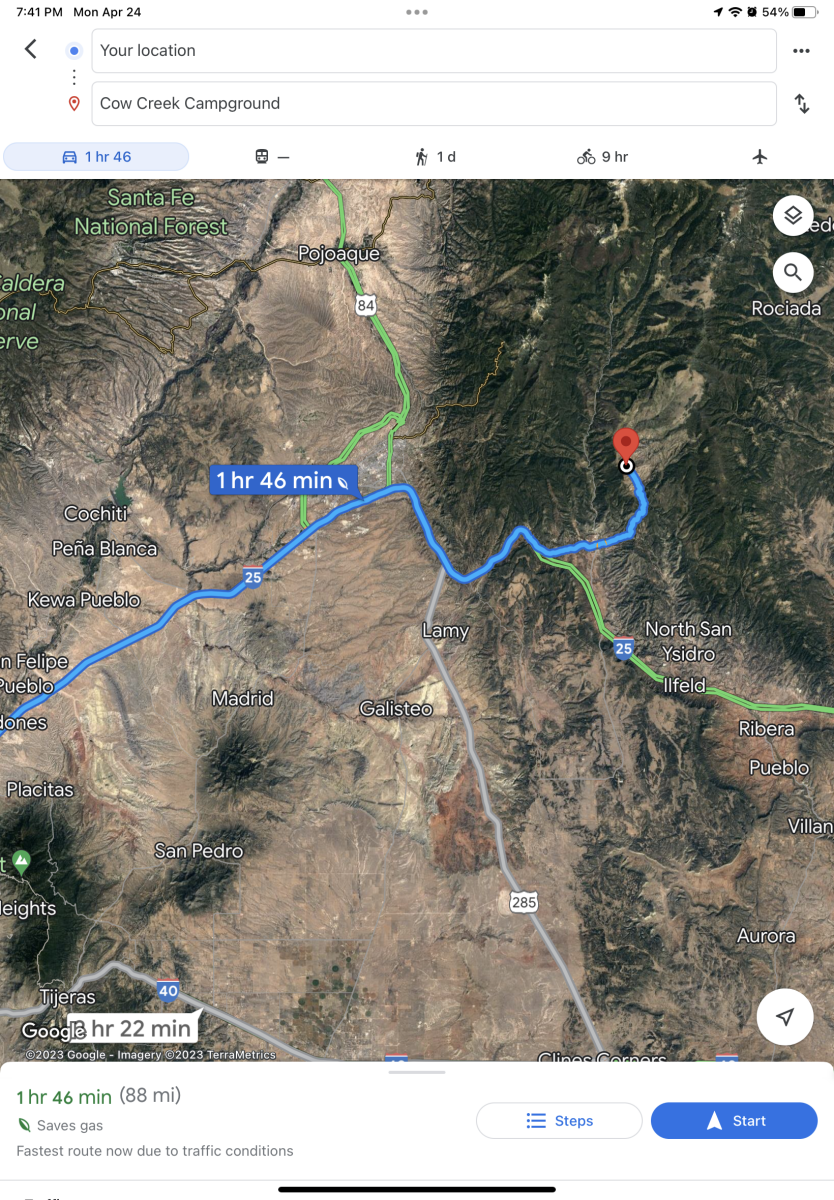Screen dimensions: 834x1200
Task: Expand the route details sheet handle
Action: pos(417,1072)
